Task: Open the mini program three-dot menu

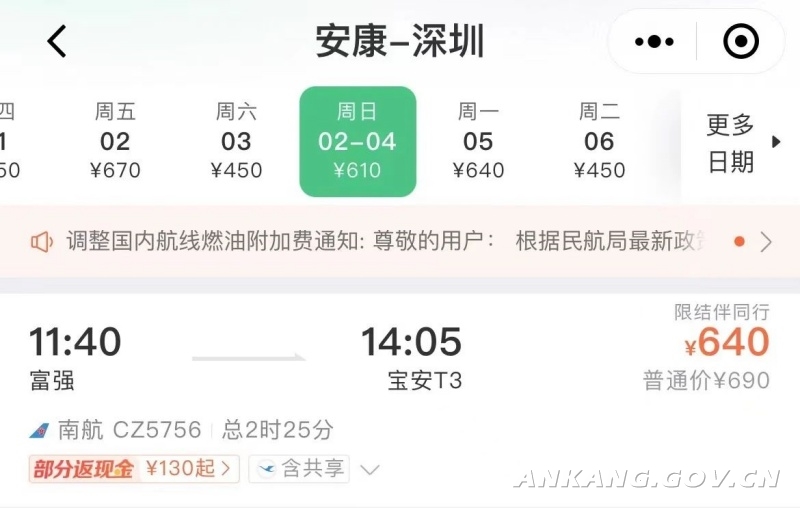Action: pyautogui.click(x=654, y=42)
